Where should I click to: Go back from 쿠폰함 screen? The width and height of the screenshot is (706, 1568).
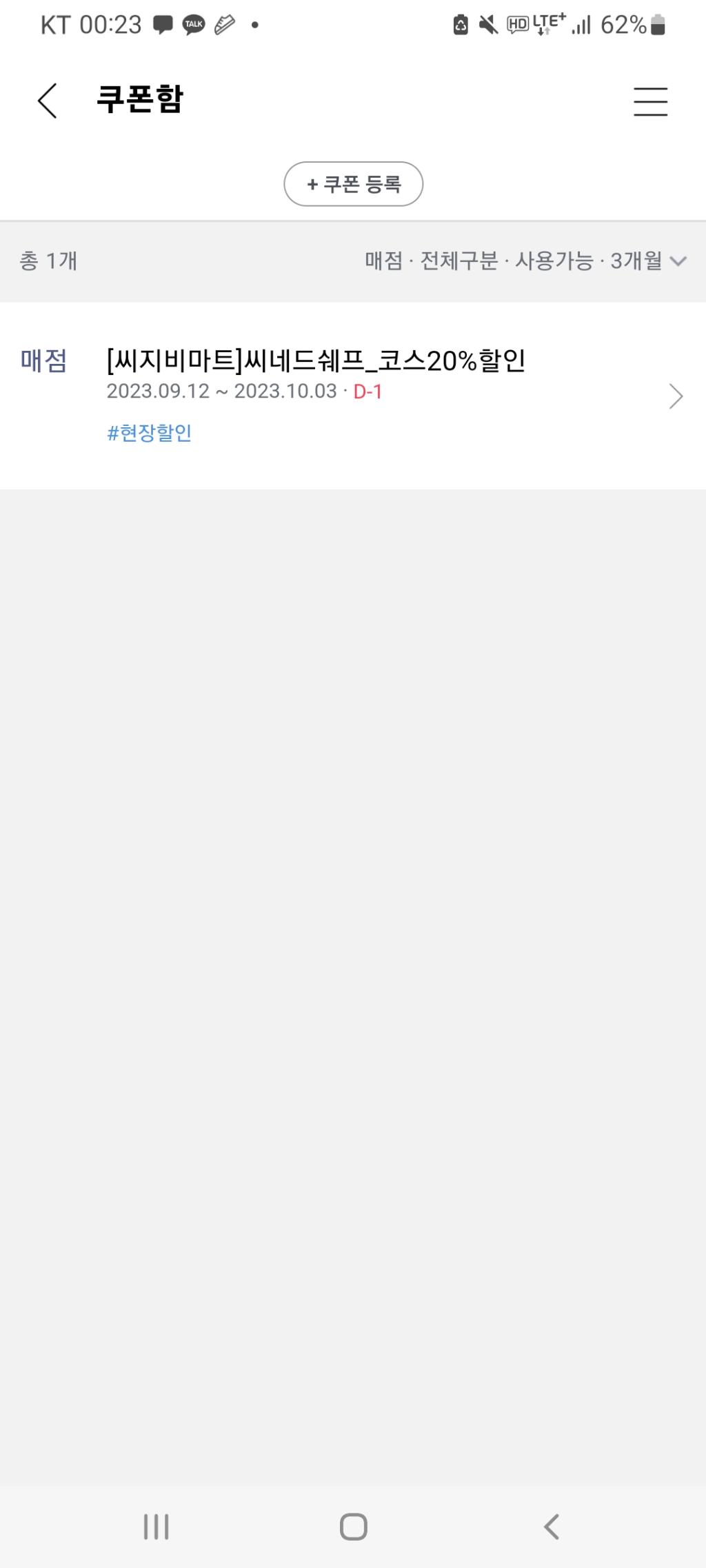coord(47,101)
